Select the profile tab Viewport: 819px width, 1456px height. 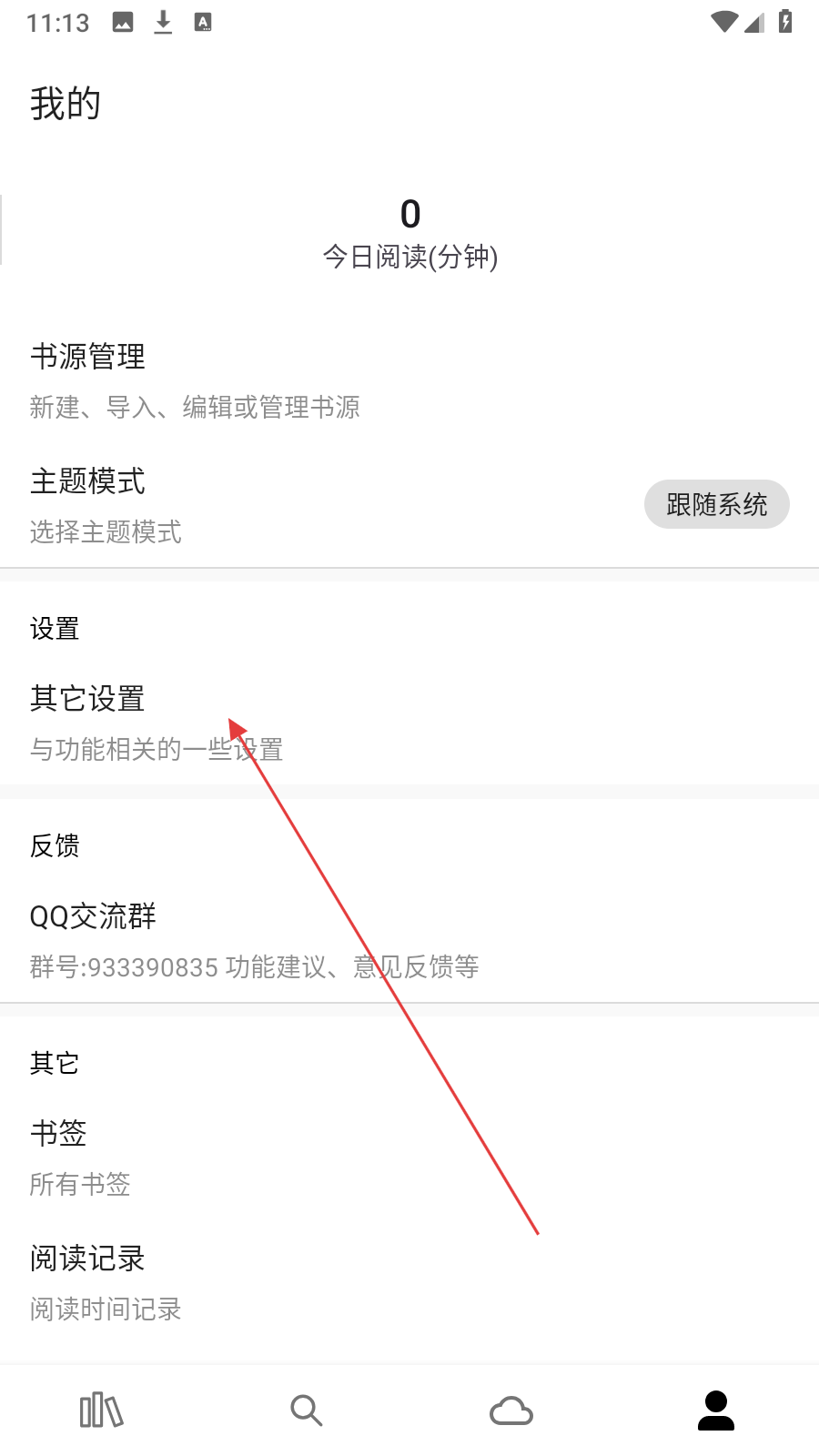coord(716,1410)
